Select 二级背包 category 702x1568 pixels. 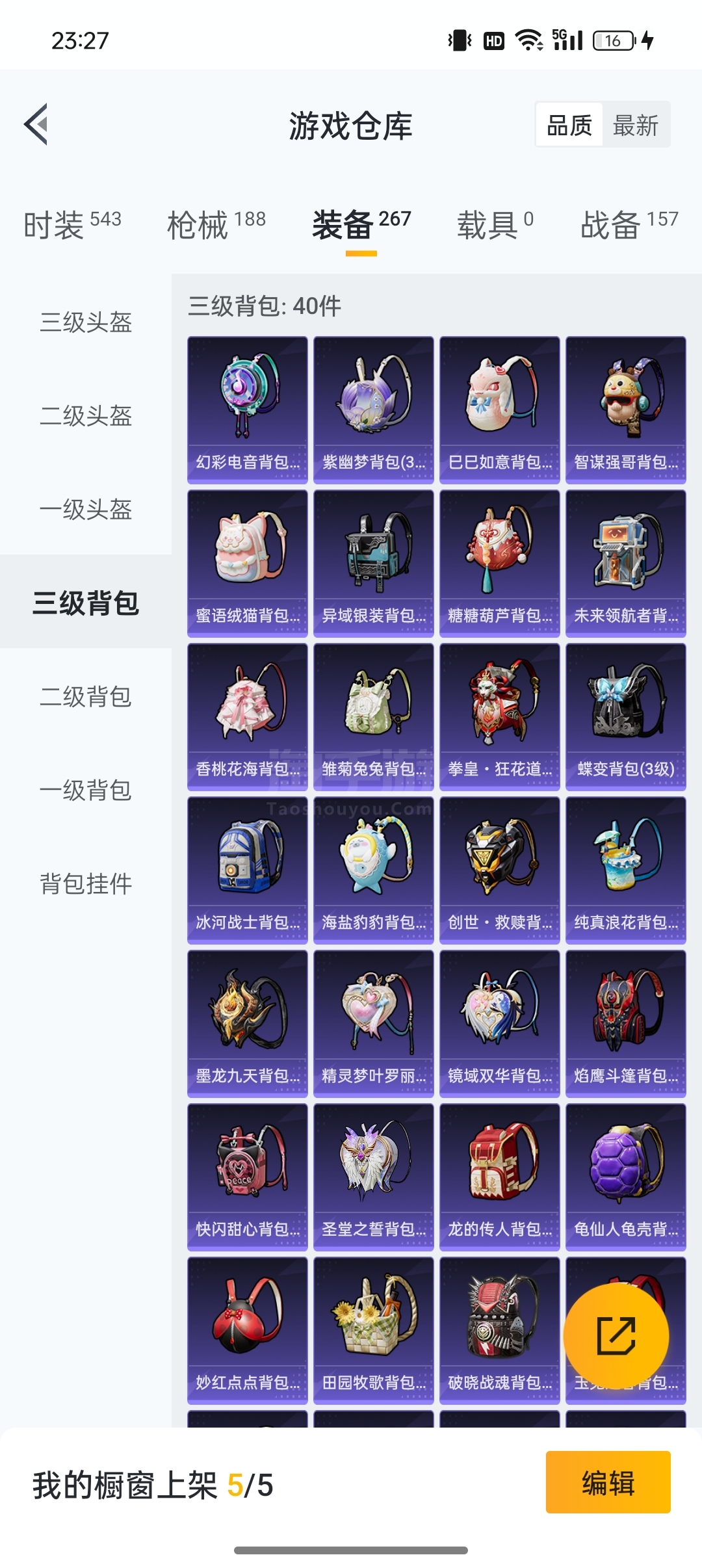(86, 696)
